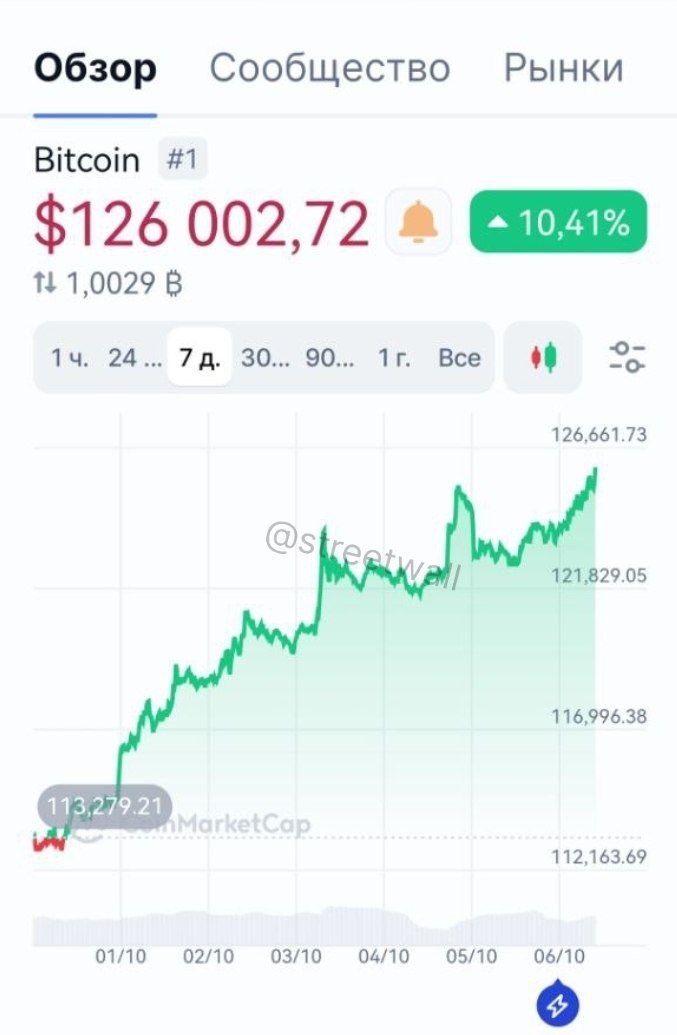Choose the 7 д. time range

tap(200, 358)
